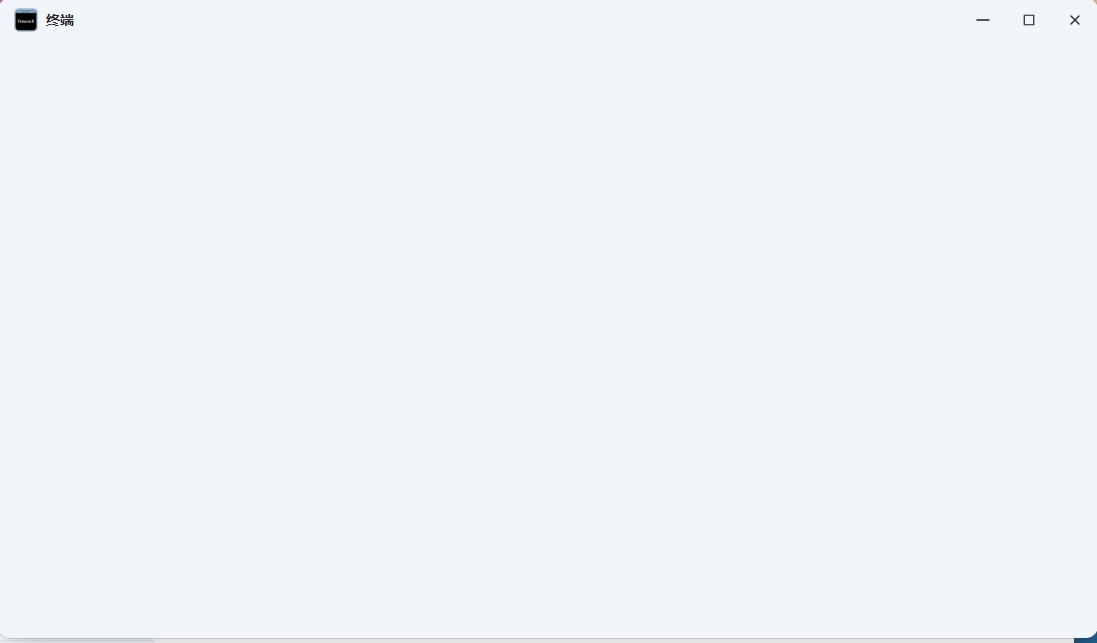
Task: Maximize the terminal window
Action: 1029,20
